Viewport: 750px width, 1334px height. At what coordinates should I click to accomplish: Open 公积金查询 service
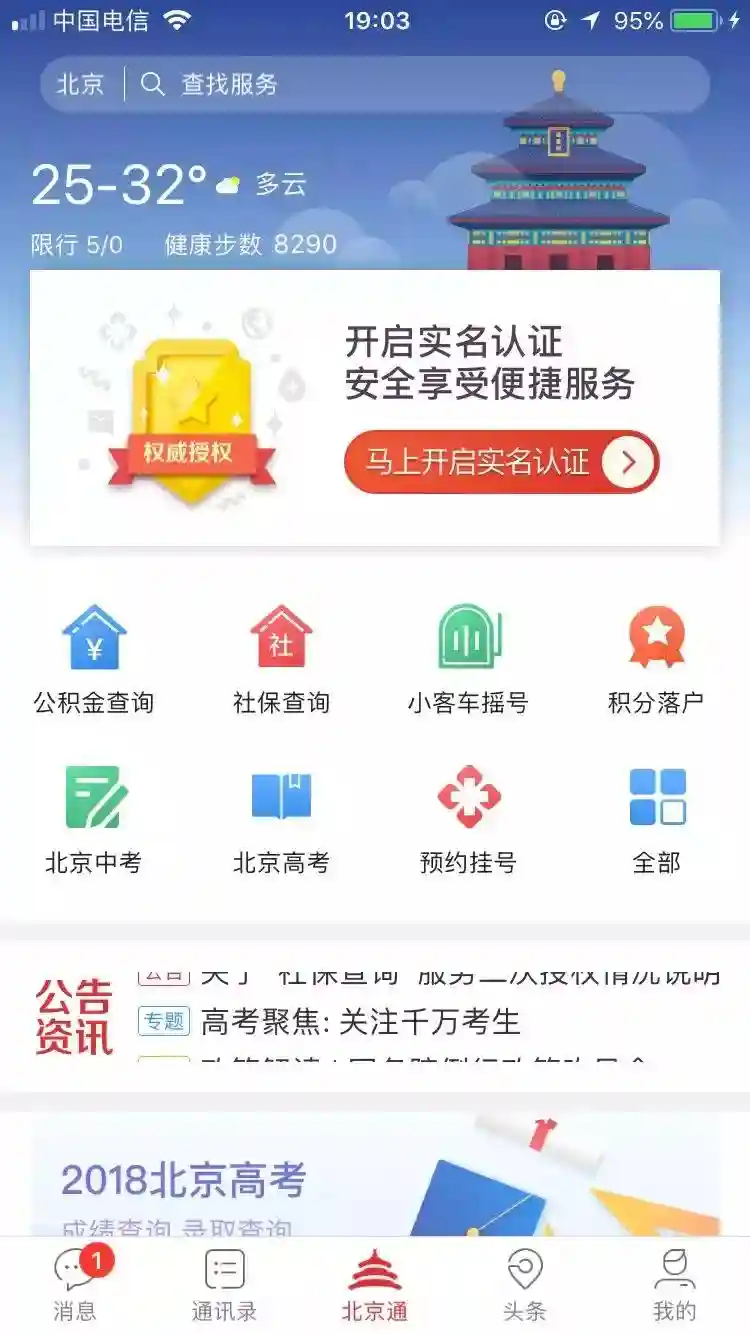pos(94,660)
